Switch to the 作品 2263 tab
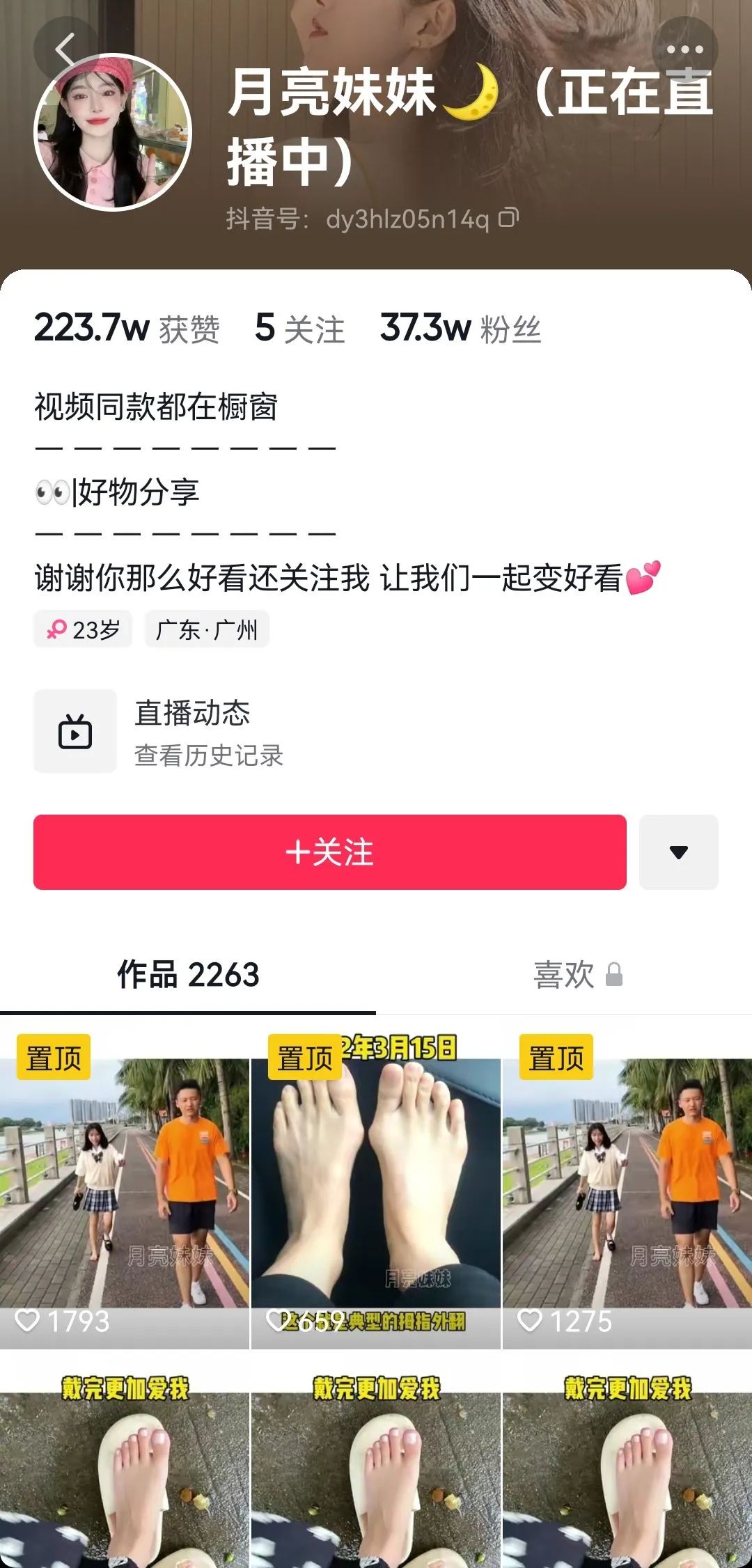 [188, 974]
